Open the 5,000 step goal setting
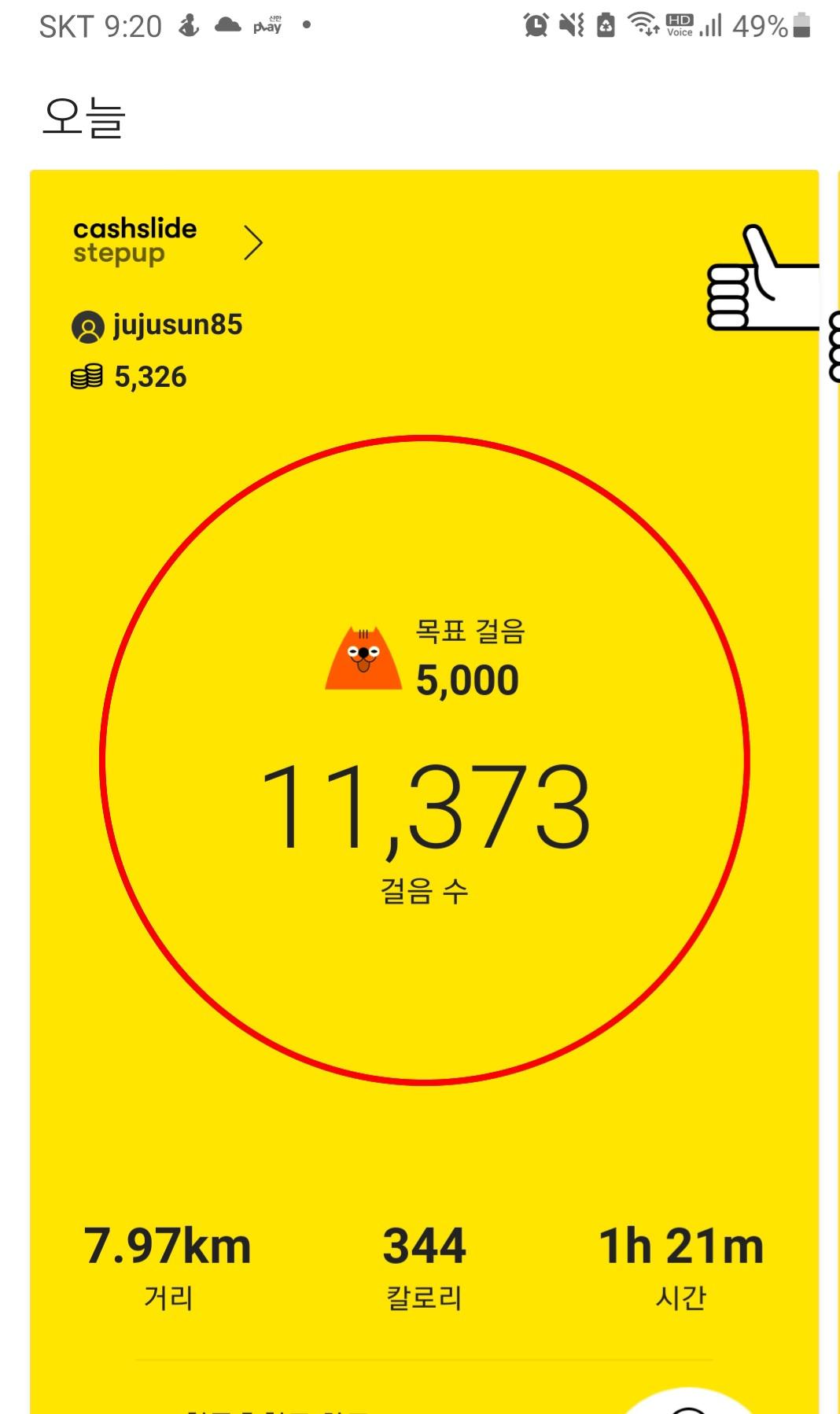This screenshot has width=840, height=1414. pyautogui.click(x=467, y=679)
